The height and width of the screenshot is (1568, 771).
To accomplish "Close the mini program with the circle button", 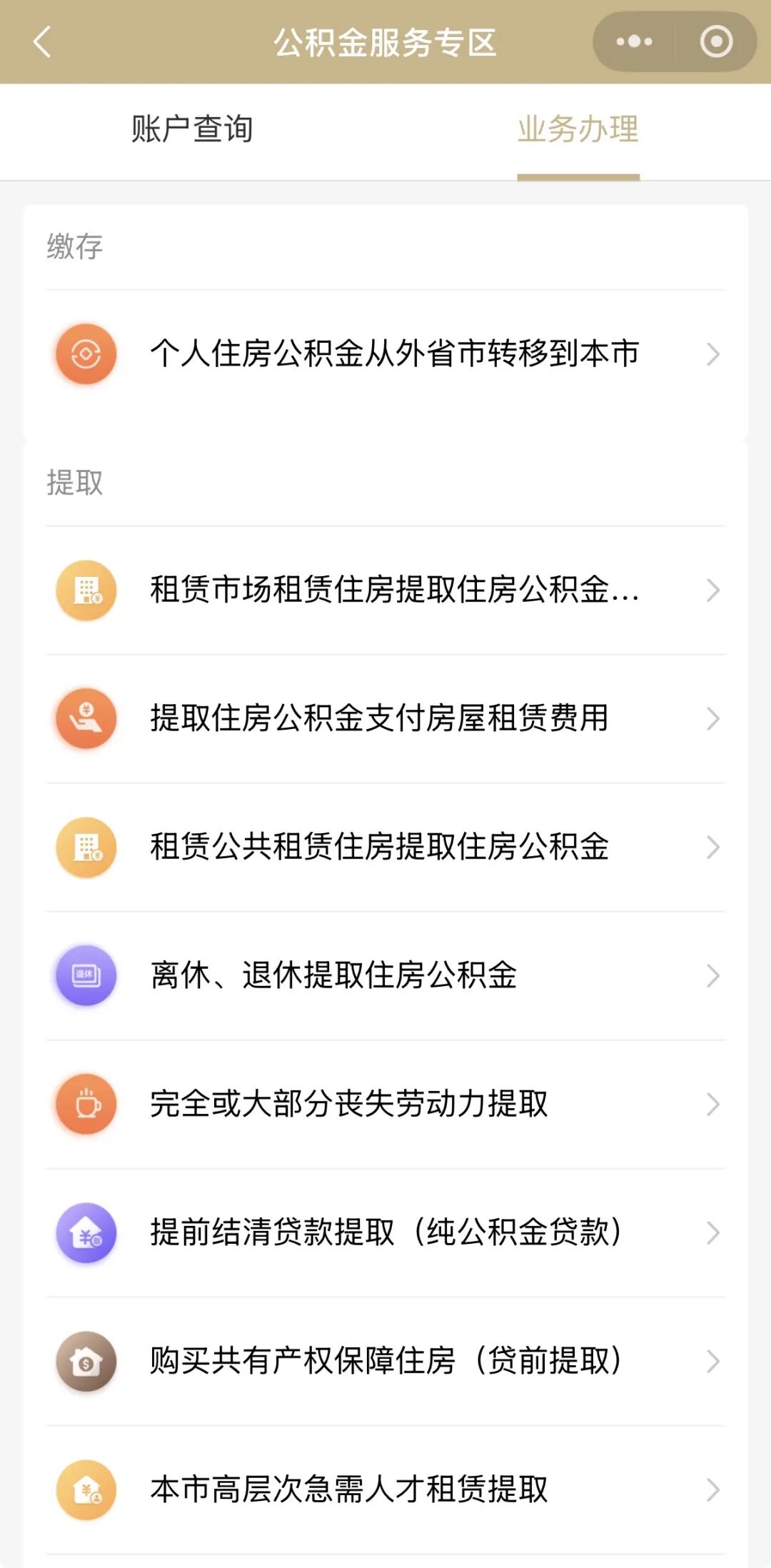I will click(x=716, y=42).
